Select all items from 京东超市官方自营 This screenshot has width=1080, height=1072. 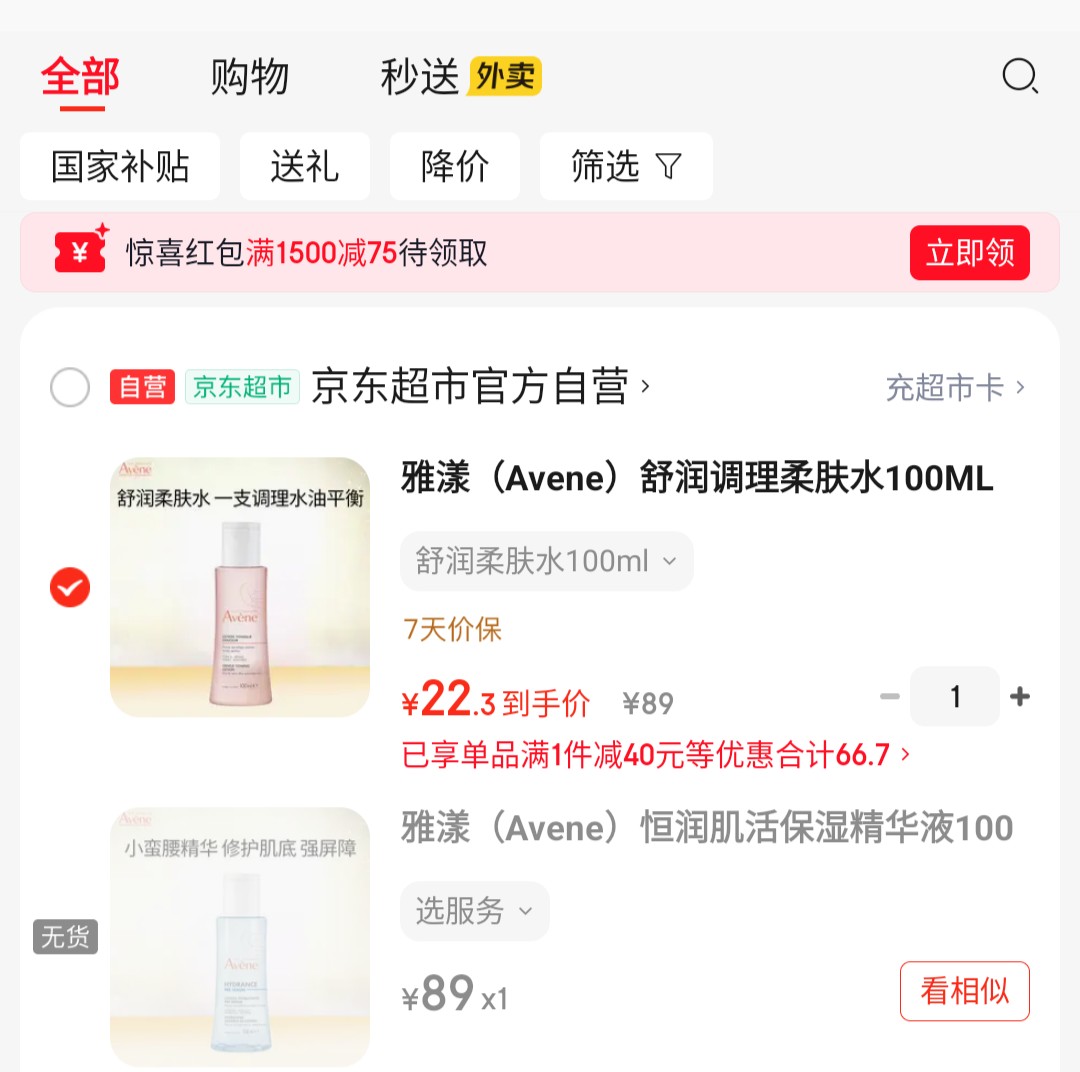coord(70,387)
